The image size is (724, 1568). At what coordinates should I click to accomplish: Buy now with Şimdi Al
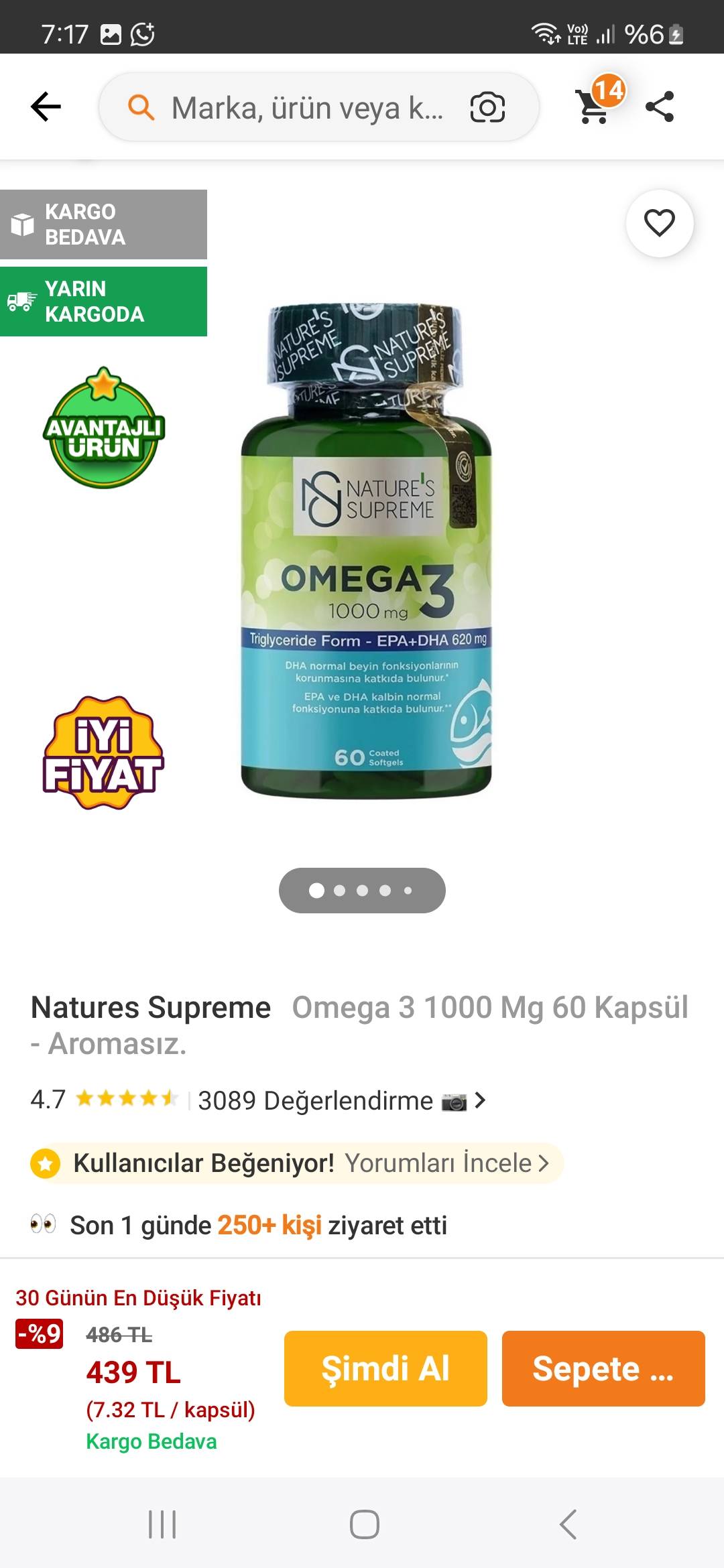pos(385,1368)
